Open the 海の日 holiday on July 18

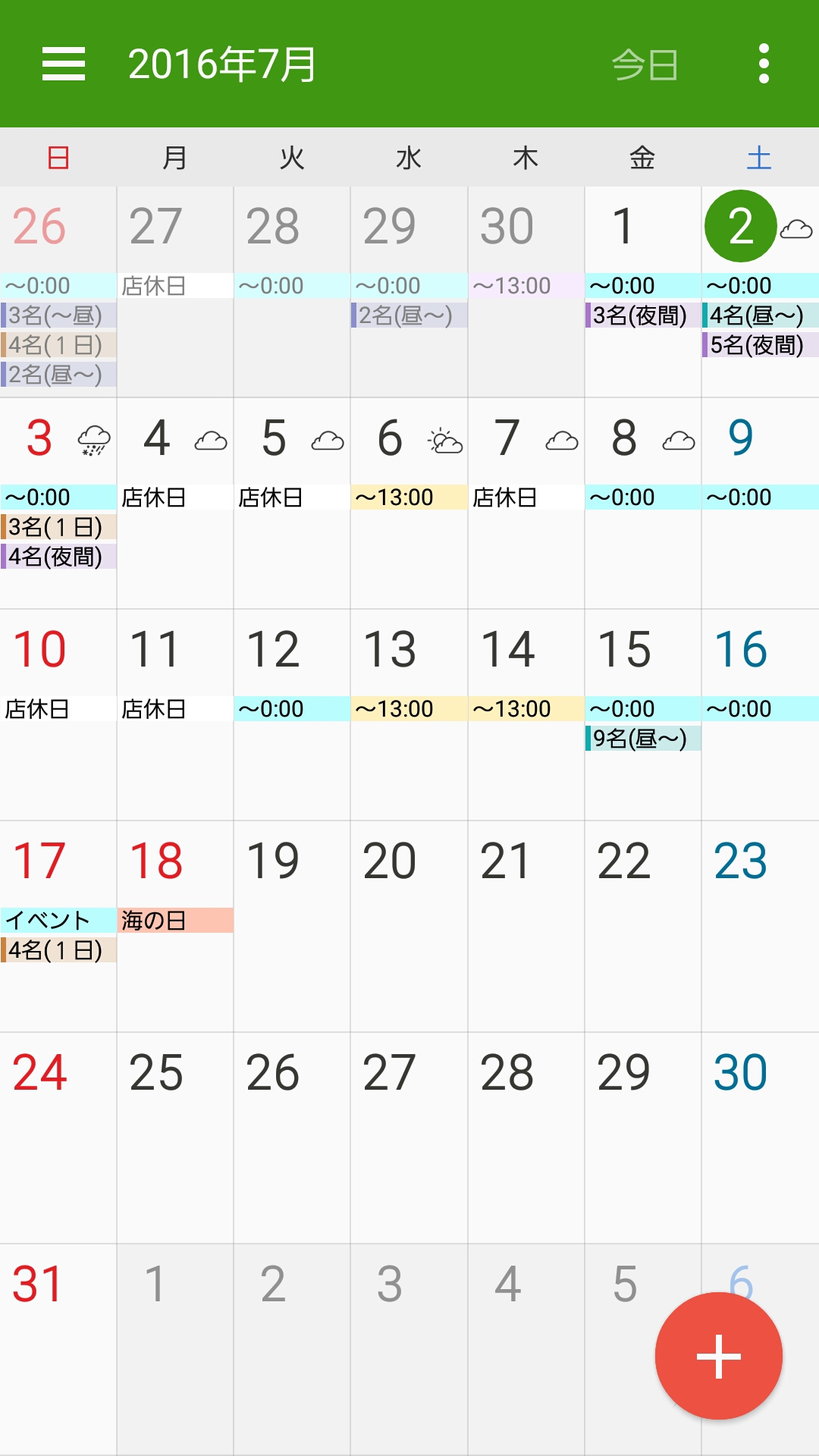[175, 921]
